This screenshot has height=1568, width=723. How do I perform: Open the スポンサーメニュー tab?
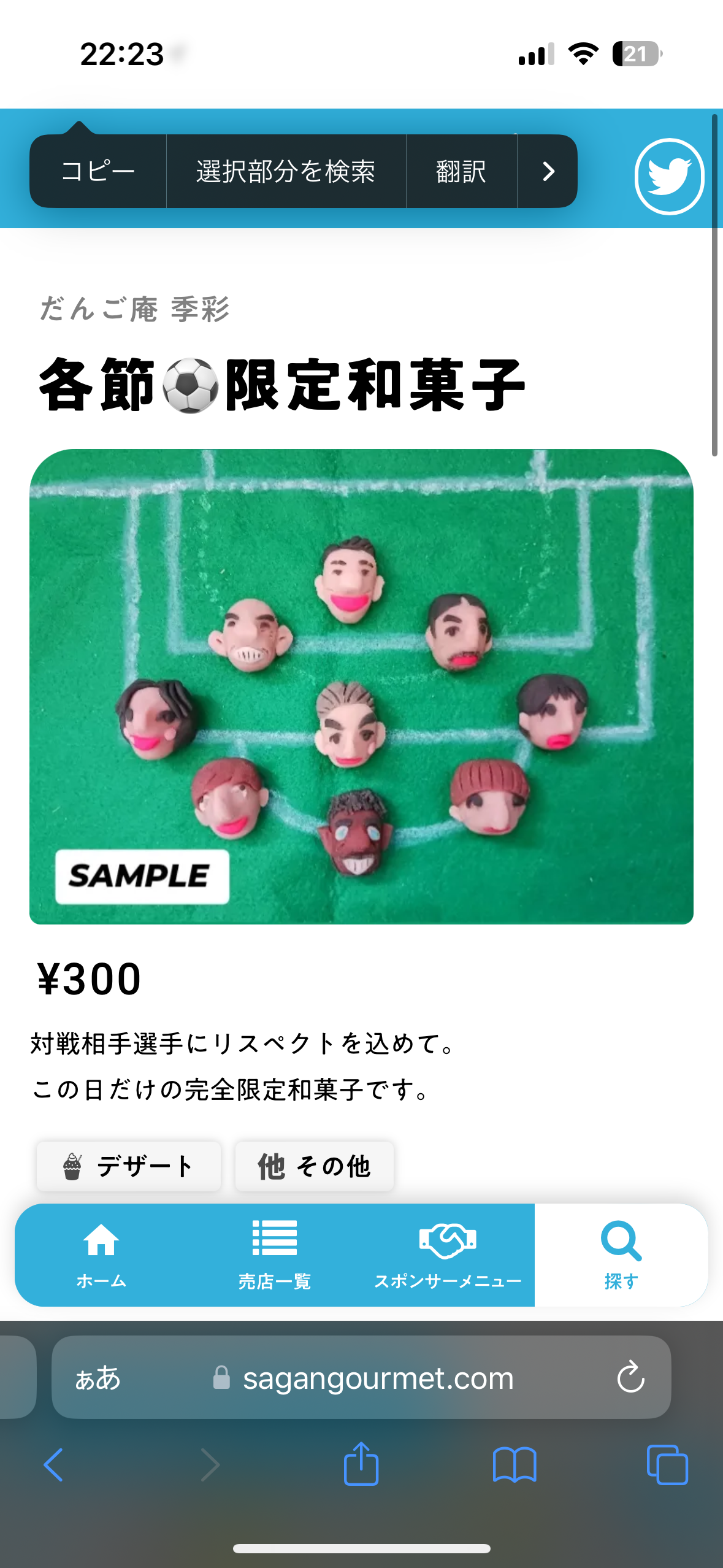[448, 1255]
